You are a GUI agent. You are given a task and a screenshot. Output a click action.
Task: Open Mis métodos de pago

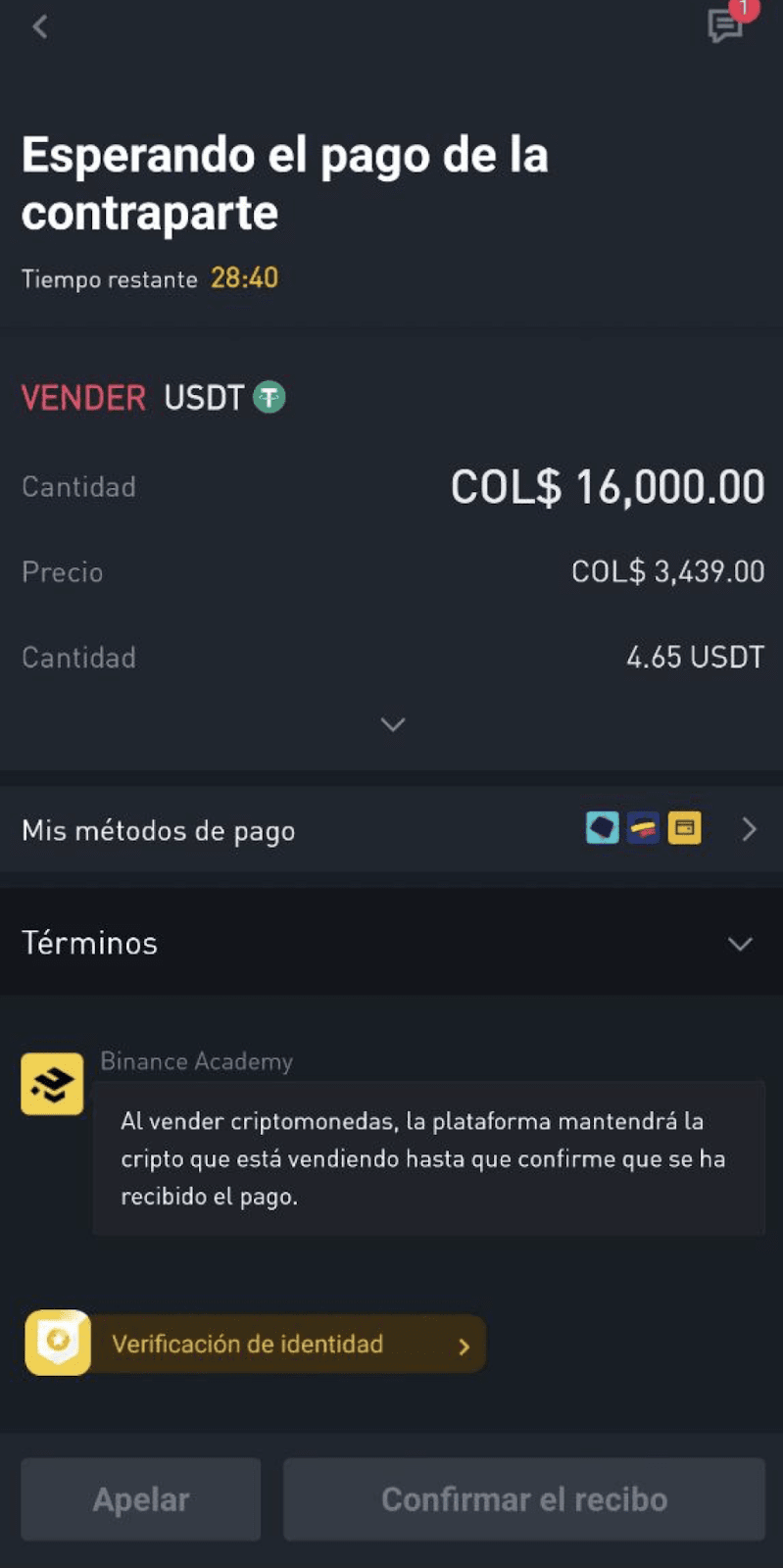coord(391,830)
